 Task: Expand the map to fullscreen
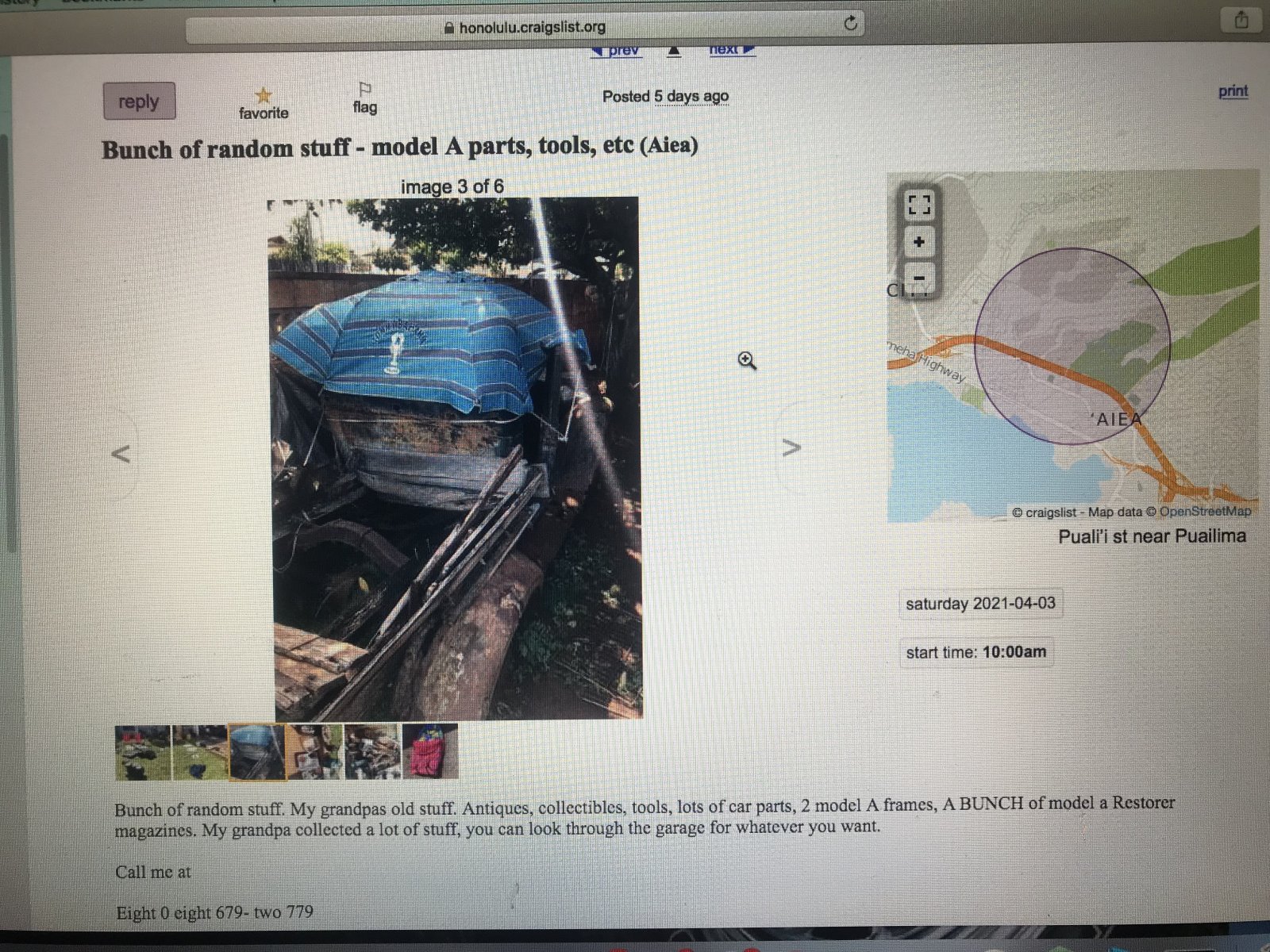918,205
